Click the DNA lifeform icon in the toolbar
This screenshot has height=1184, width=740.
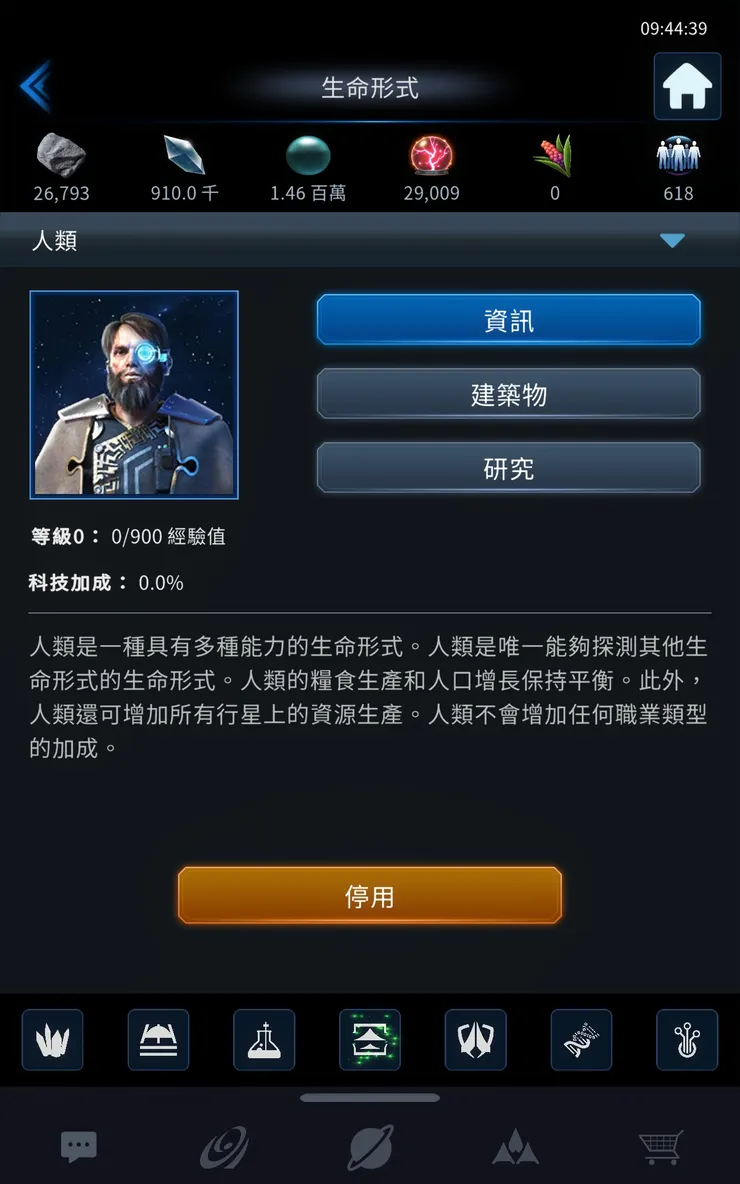tap(581, 1040)
